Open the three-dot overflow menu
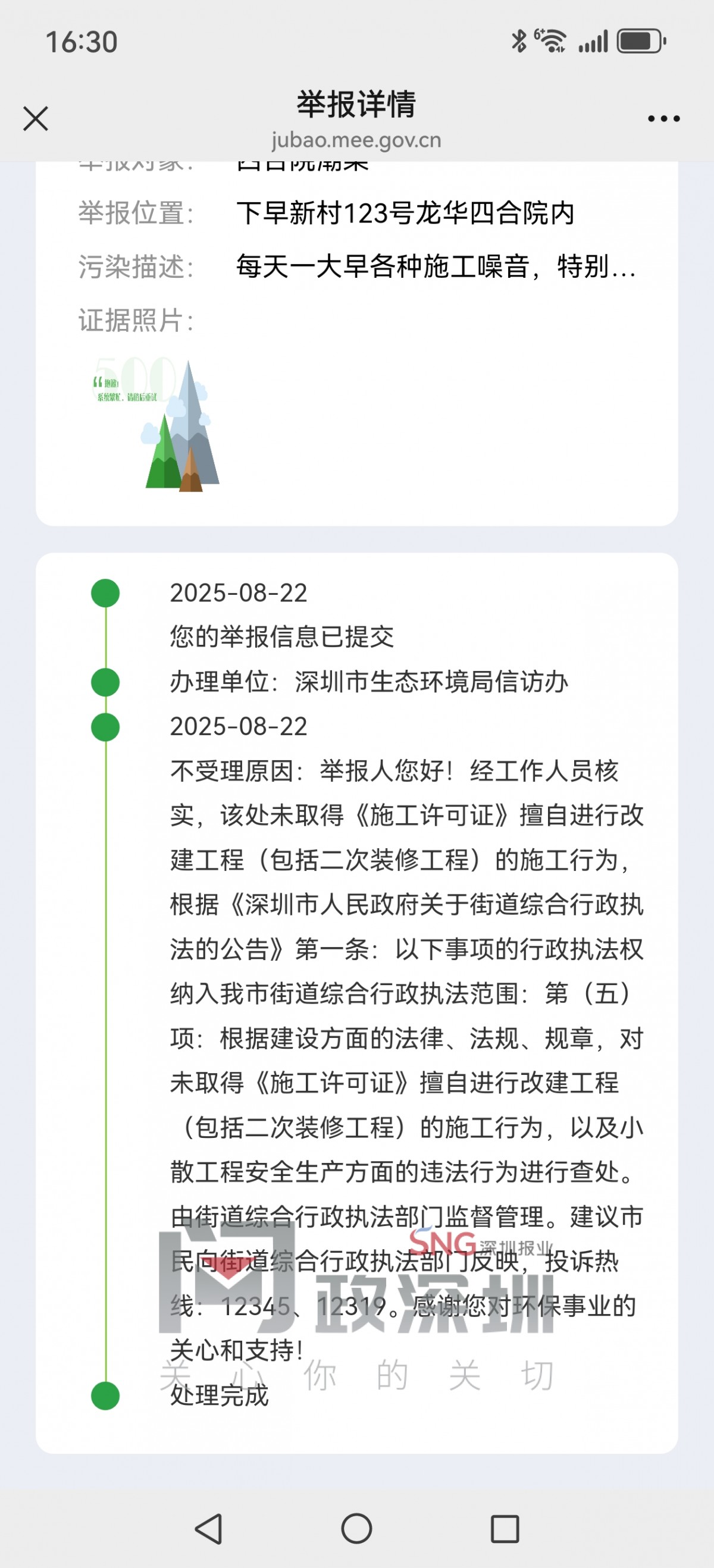This screenshot has width=714, height=1568. coord(663,119)
